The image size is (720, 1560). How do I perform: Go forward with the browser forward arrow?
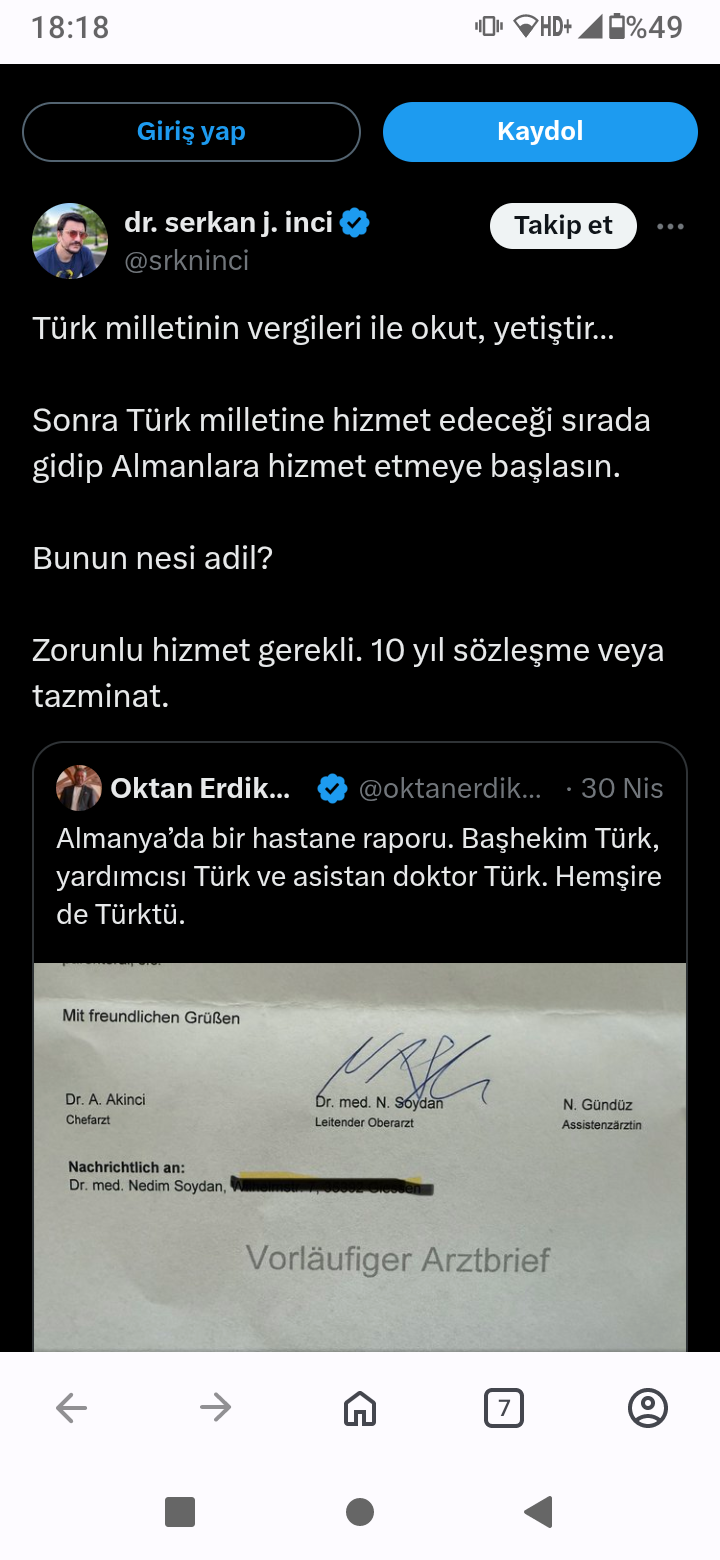[215, 1408]
